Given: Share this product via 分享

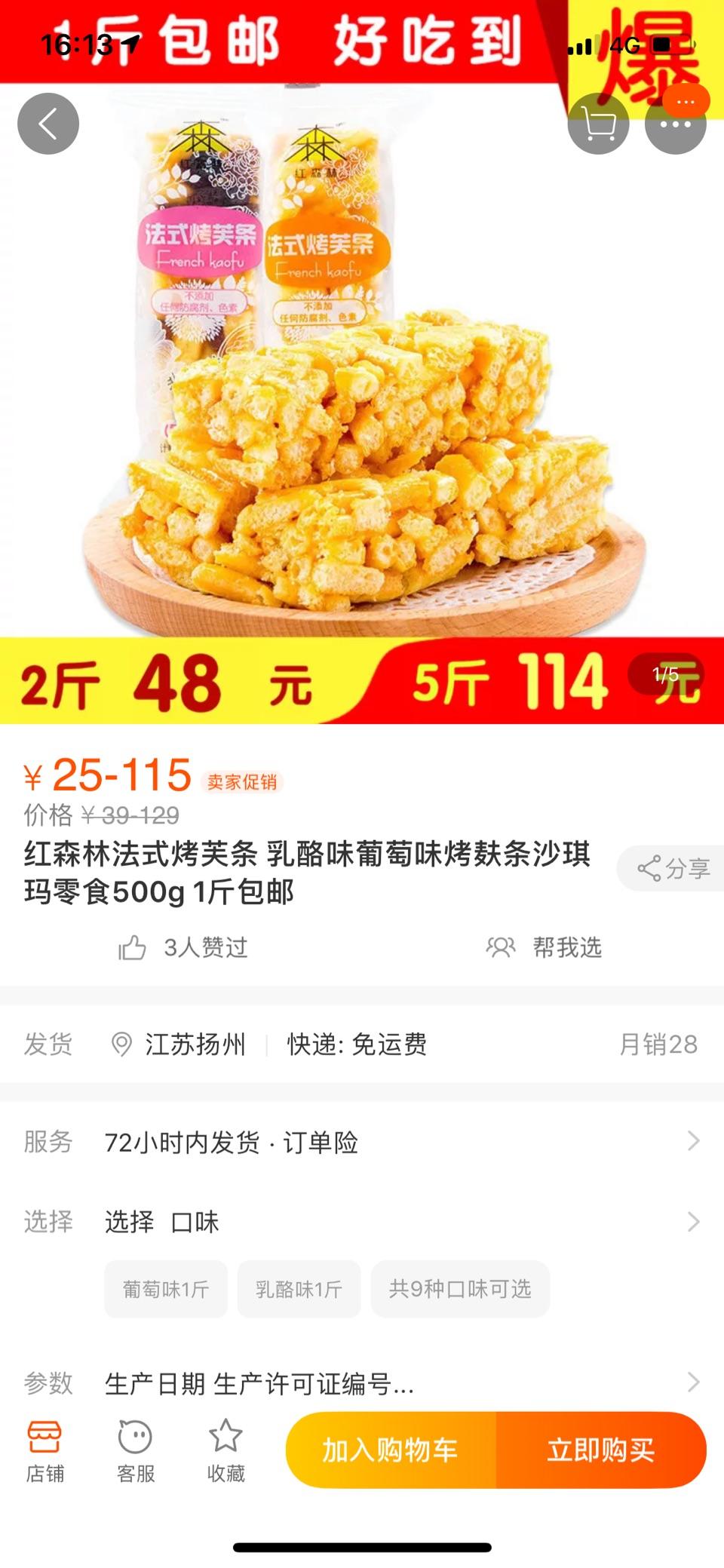Looking at the screenshot, I should (x=671, y=868).
